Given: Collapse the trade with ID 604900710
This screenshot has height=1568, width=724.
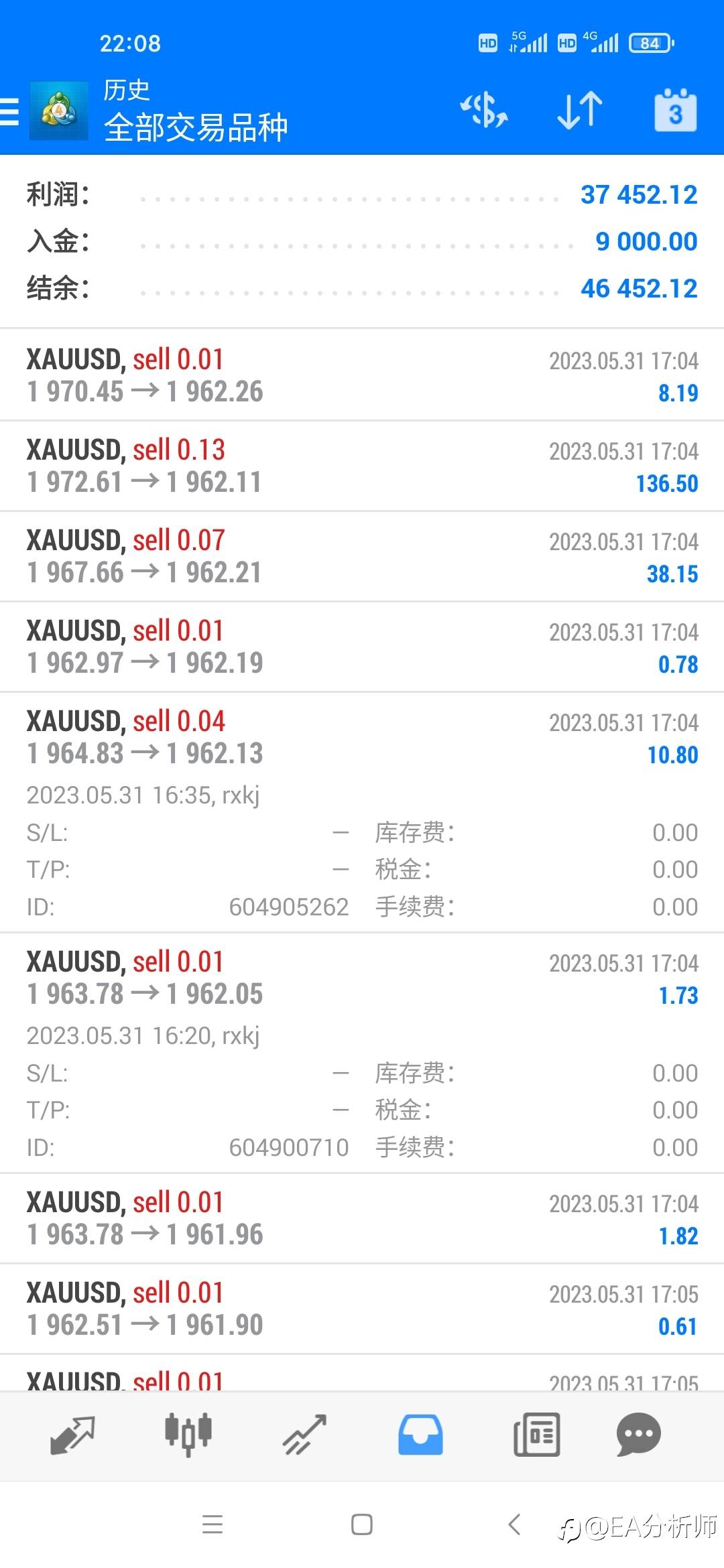Looking at the screenshot, I should click(362, 1053).
